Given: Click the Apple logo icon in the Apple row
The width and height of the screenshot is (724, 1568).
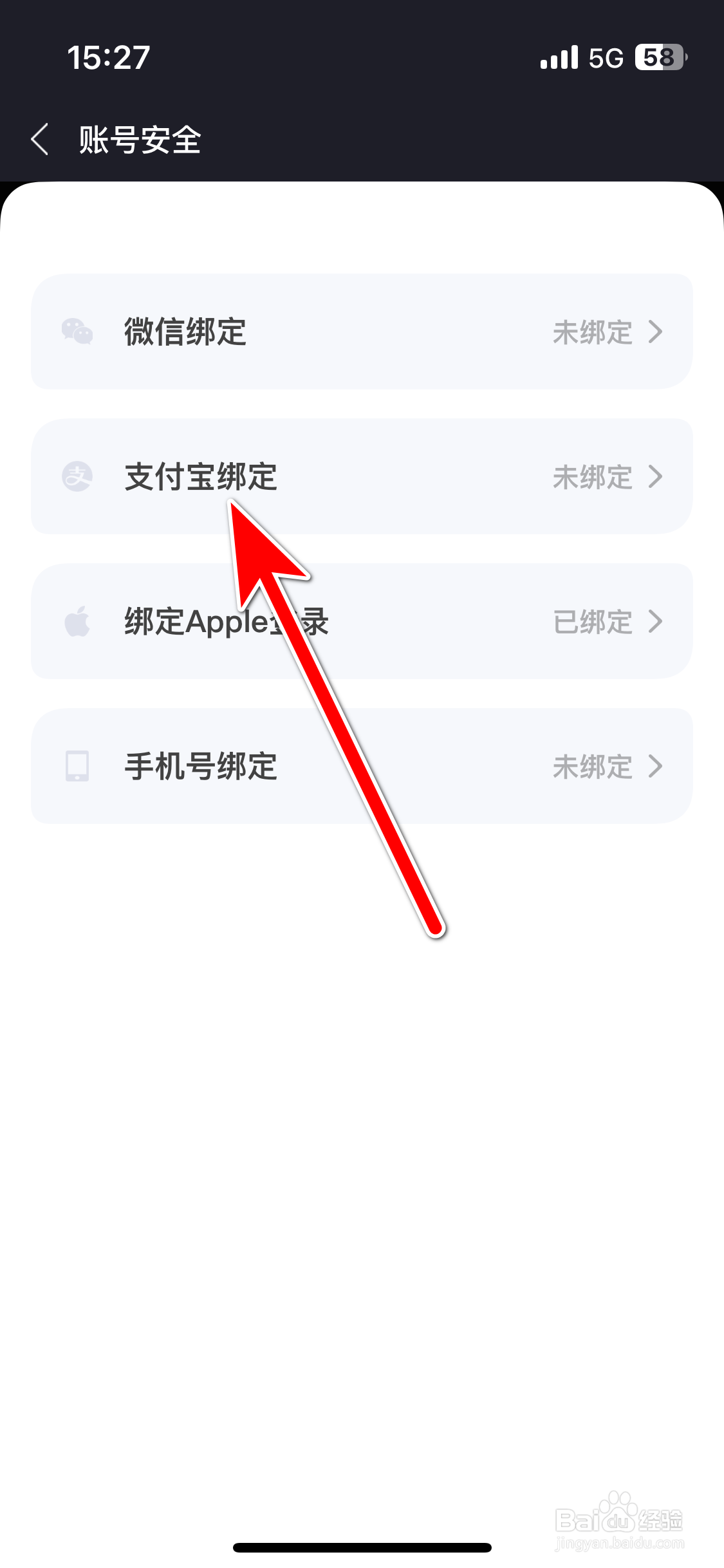Looking at the screenshot, I should tap(77, 621).
